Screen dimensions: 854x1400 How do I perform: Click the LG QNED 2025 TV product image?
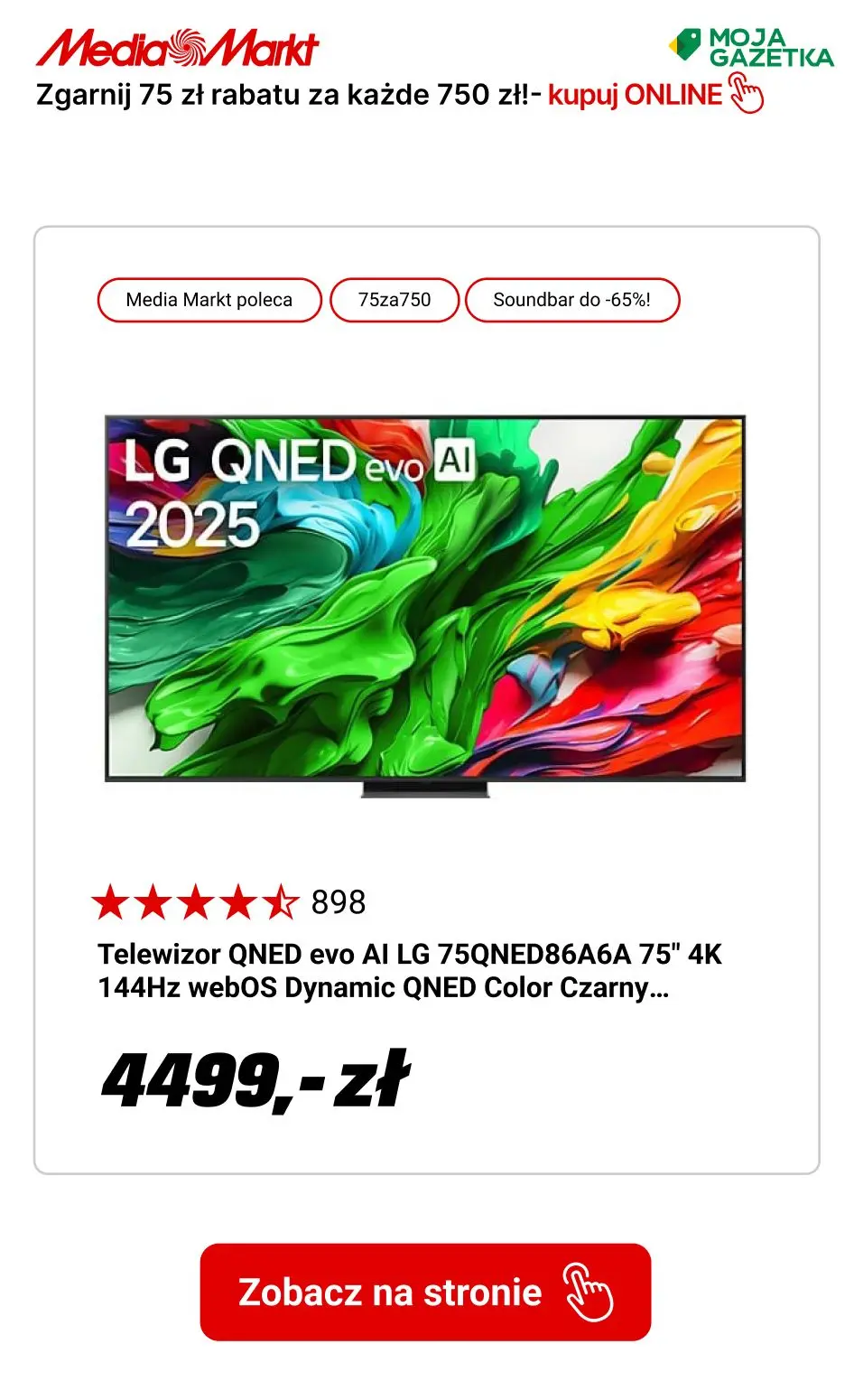(x=424, y=601)
